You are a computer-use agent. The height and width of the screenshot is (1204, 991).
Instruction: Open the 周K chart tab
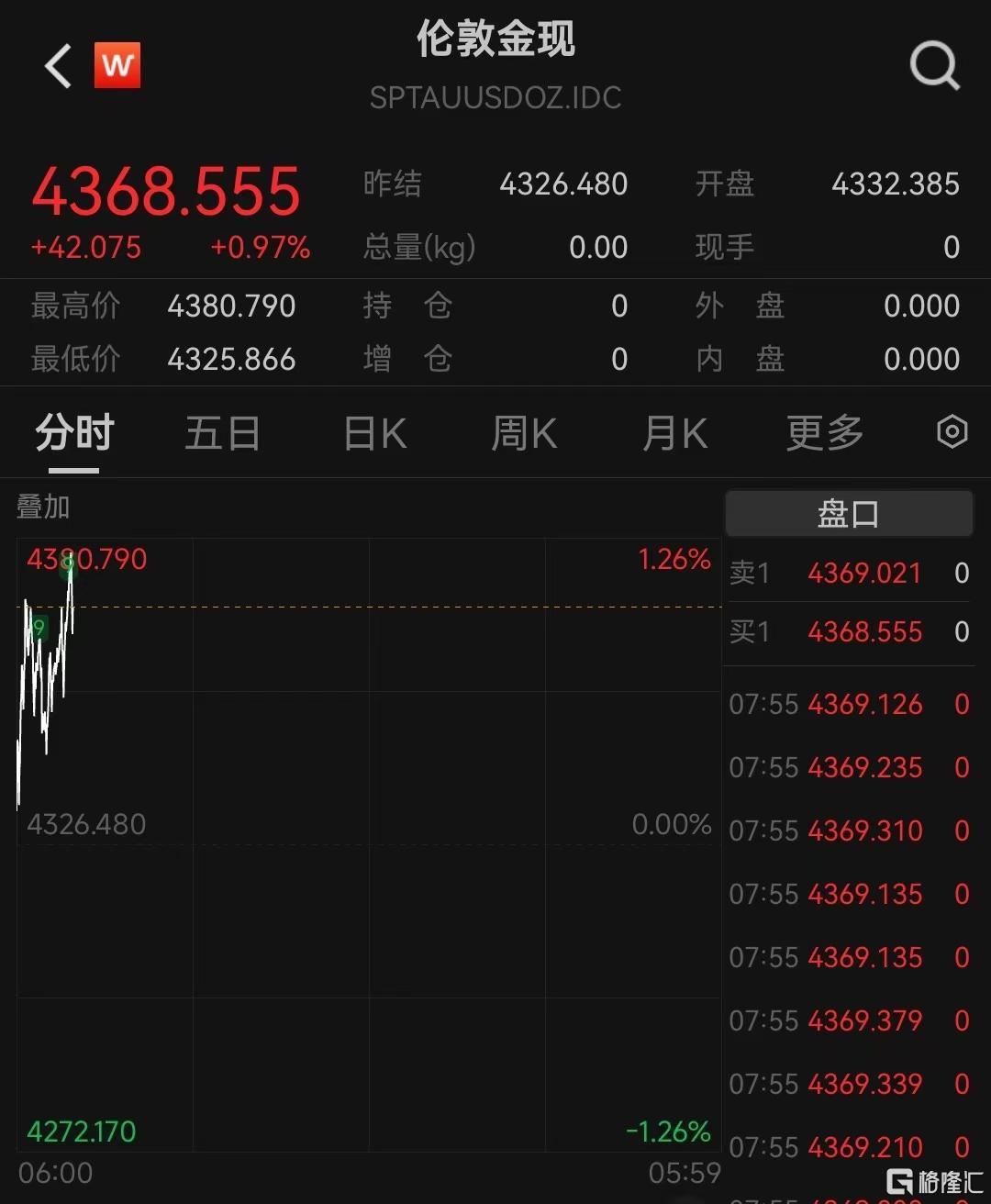(524, 433)
